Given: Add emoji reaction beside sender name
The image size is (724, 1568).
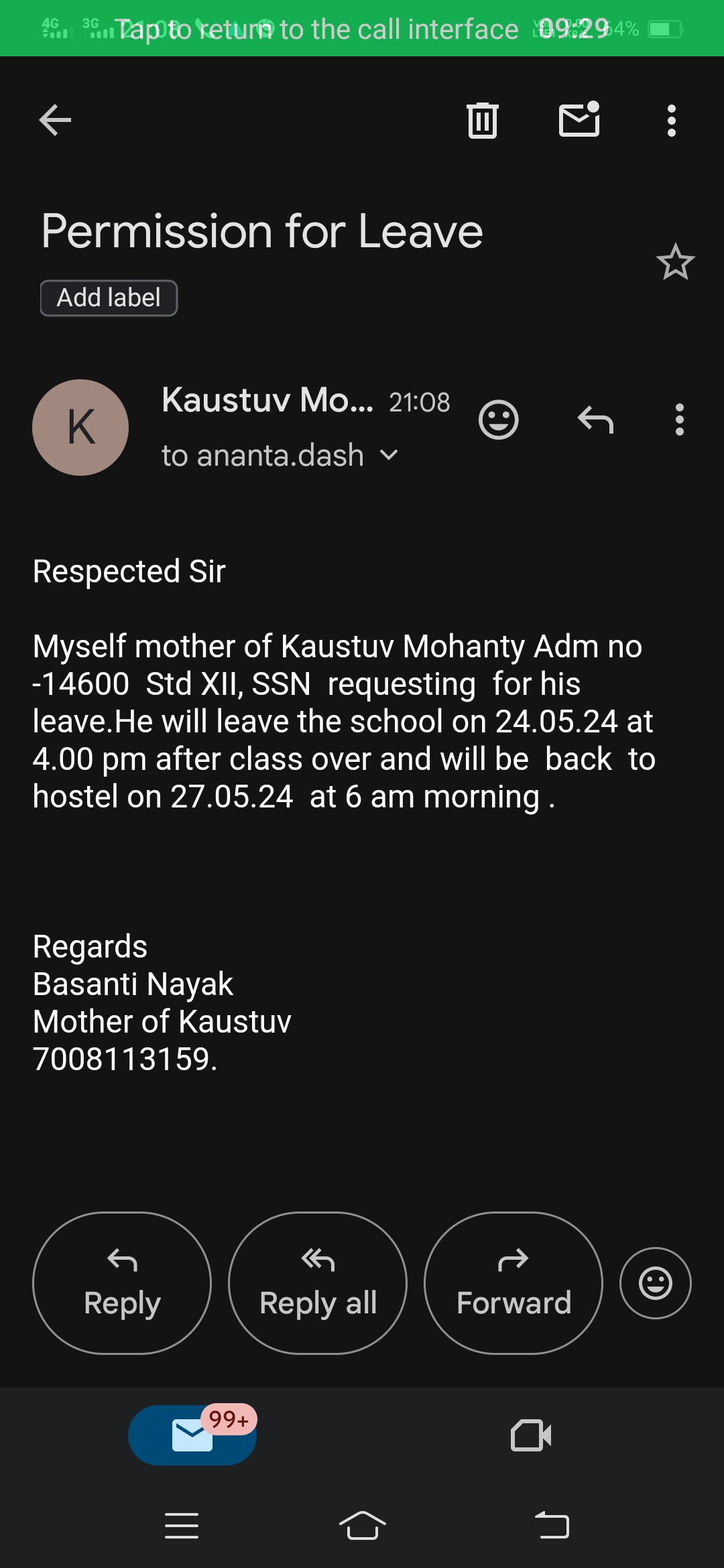Looking at the screenshot, I should pyautogui.click(x=498, y=420).
